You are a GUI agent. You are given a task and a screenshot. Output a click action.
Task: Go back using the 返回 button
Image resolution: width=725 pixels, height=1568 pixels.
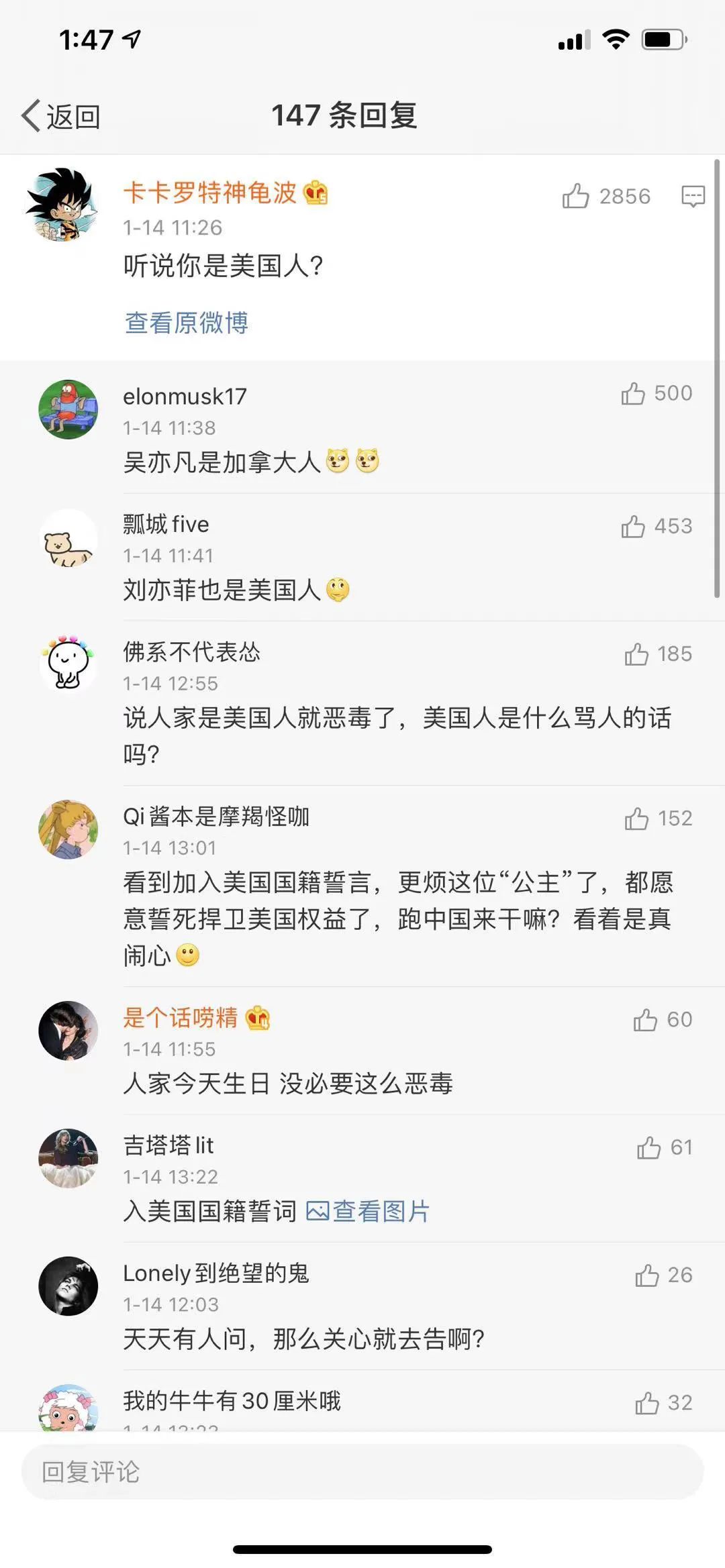(62, 117)
